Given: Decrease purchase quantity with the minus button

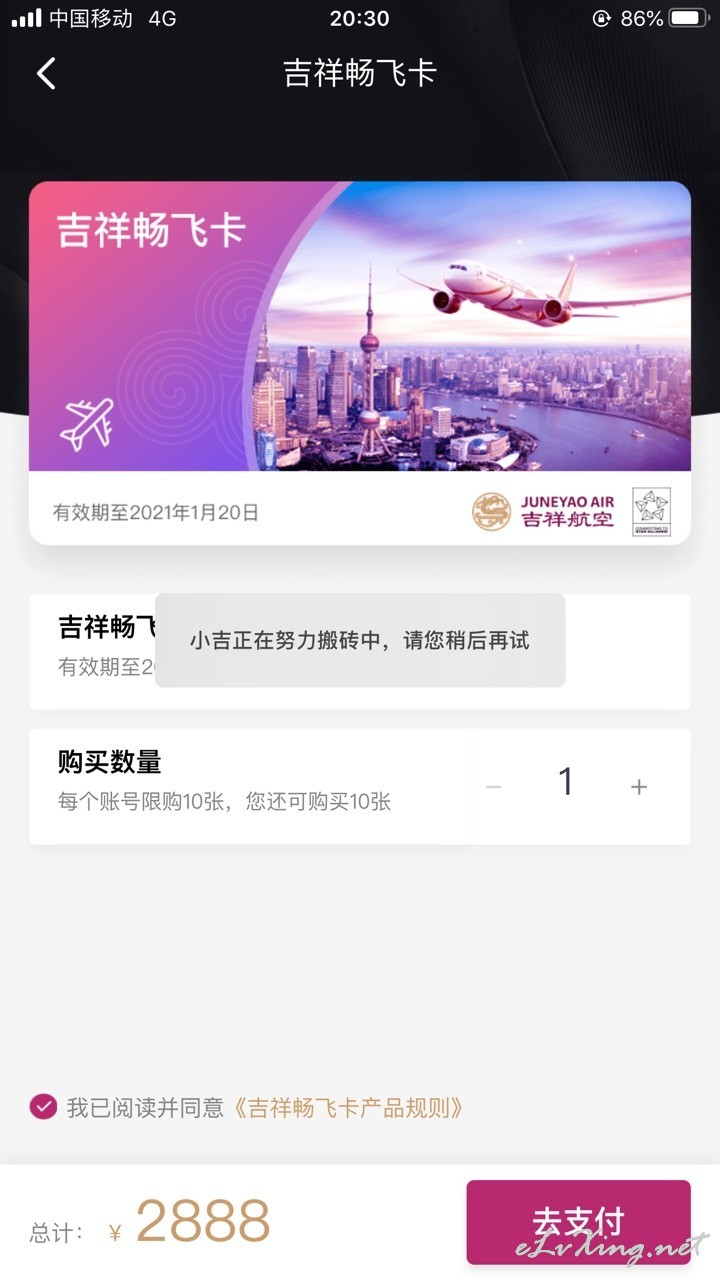Looking at the screenshot, I should tap(493, 787).
